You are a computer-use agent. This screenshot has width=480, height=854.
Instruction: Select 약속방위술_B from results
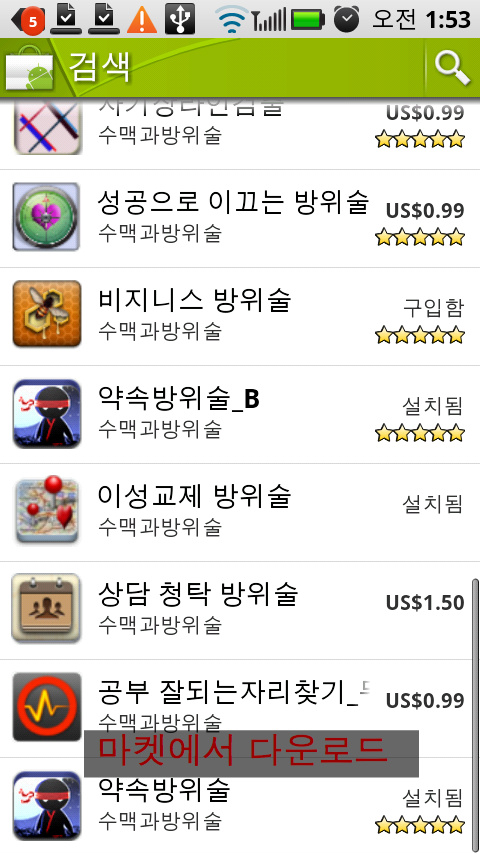pyautogui.click(x=240, y=414)
